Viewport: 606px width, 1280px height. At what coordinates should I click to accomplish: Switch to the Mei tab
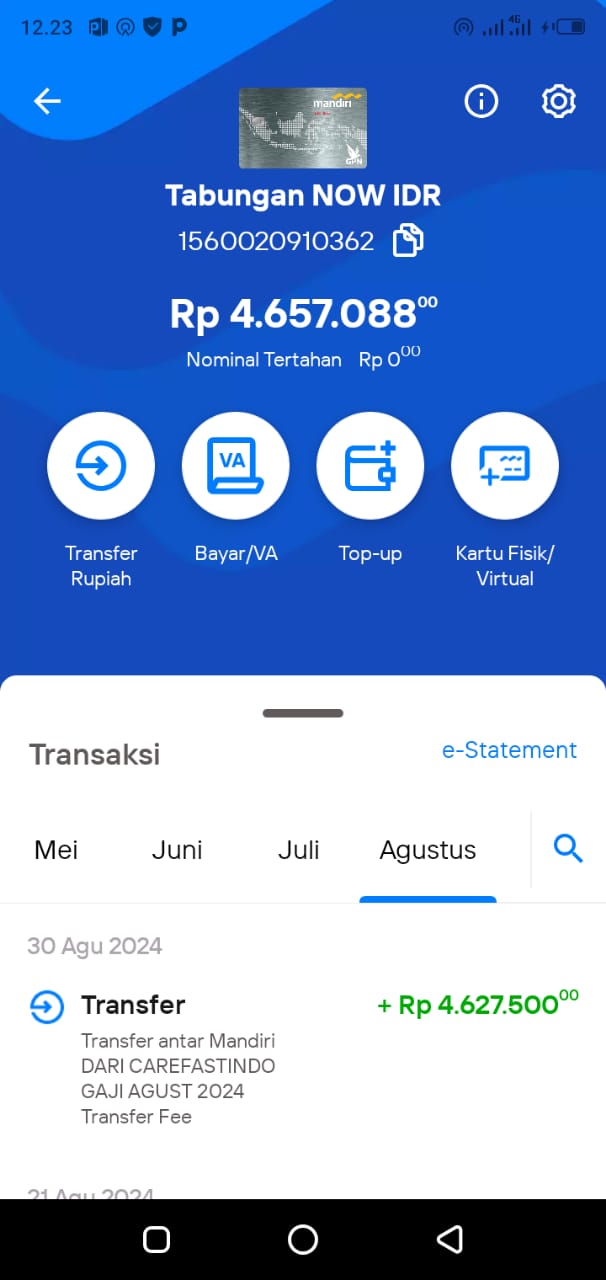point(56,850)
